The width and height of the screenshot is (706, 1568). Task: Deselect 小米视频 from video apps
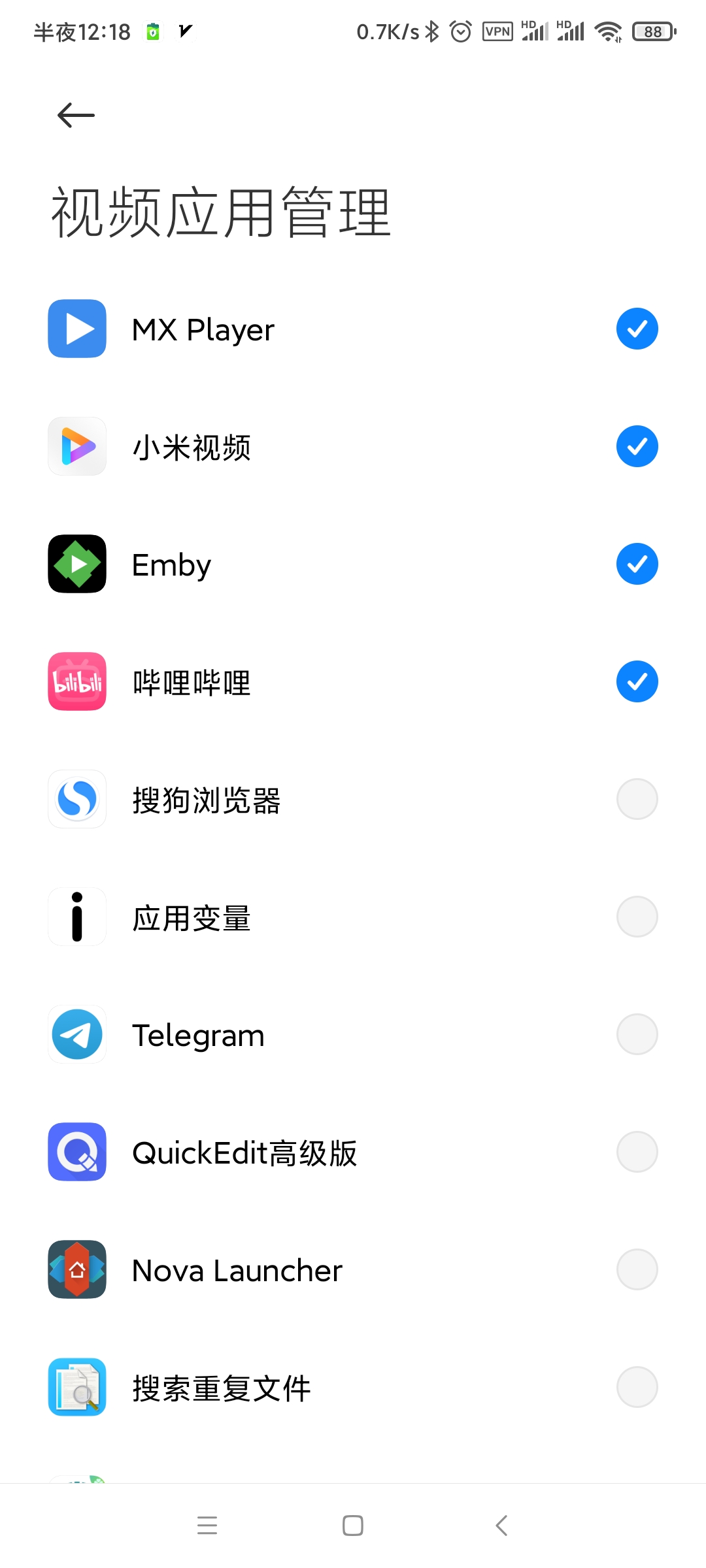pyautogui.click(x=637, y=446)
